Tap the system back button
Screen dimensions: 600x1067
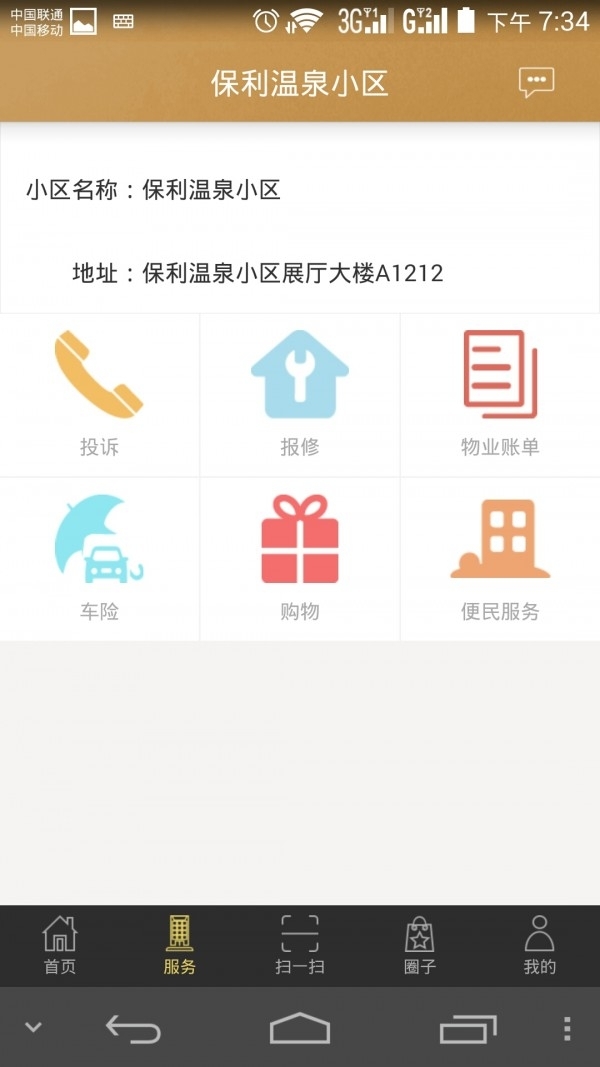(133, 1028)
